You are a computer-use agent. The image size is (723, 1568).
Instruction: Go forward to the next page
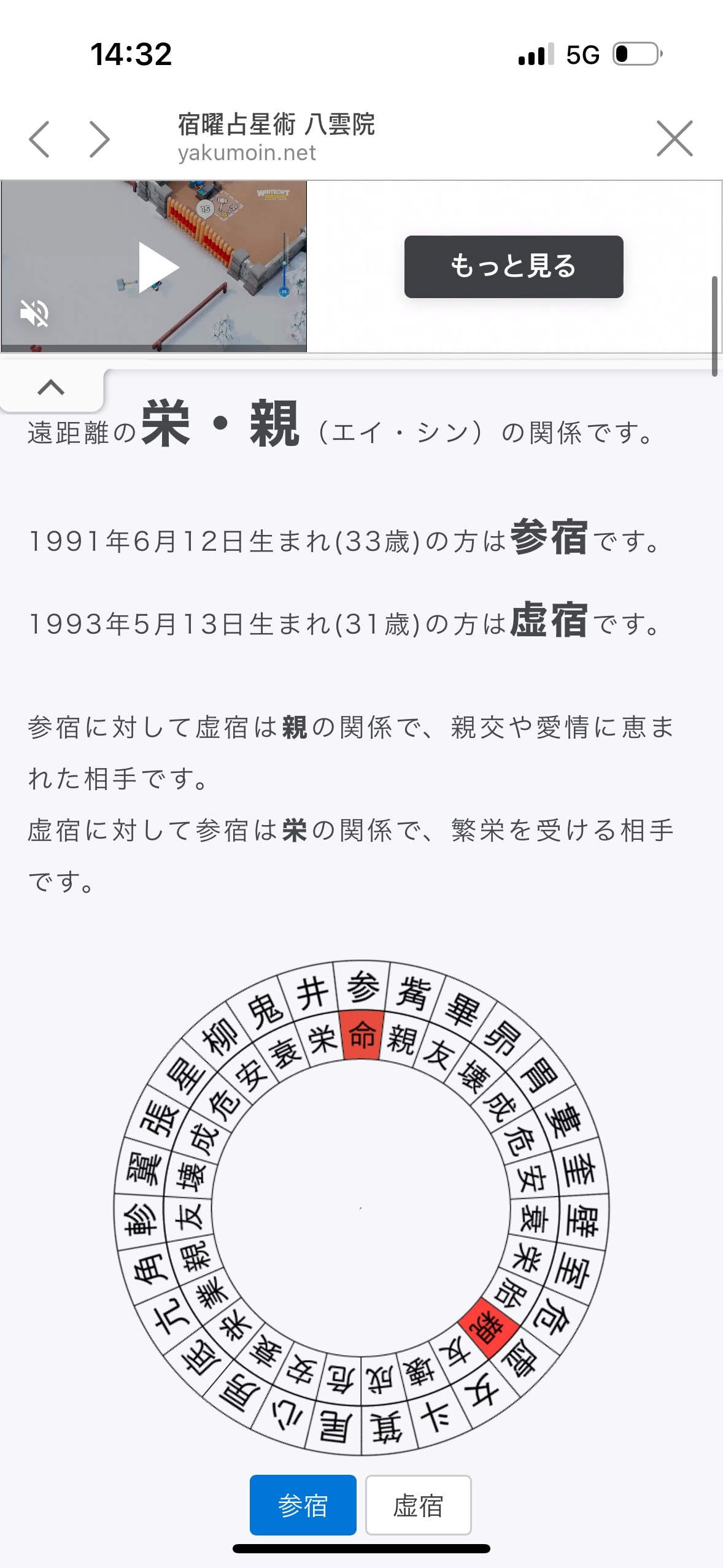click(x=99, y=139)
